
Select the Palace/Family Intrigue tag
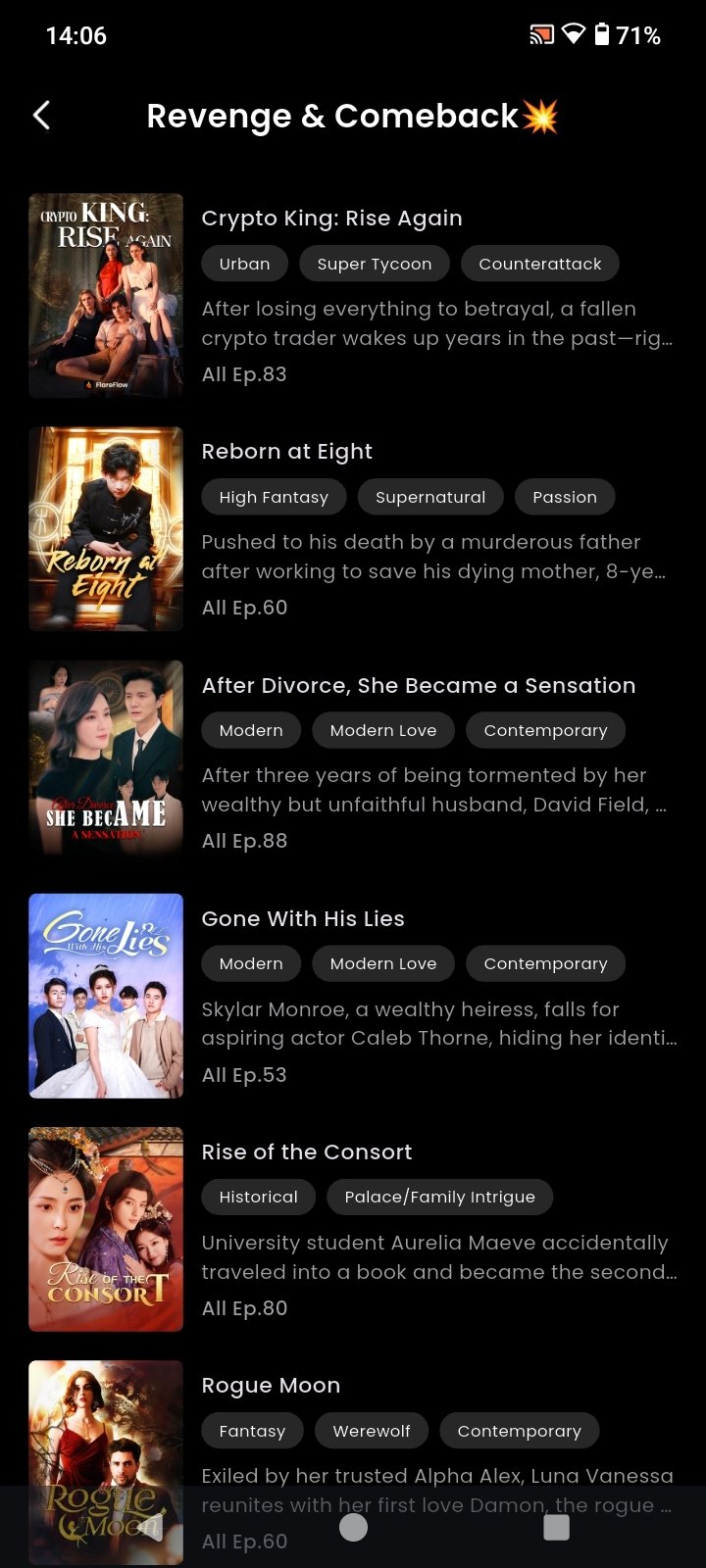tap(439, 1197)
